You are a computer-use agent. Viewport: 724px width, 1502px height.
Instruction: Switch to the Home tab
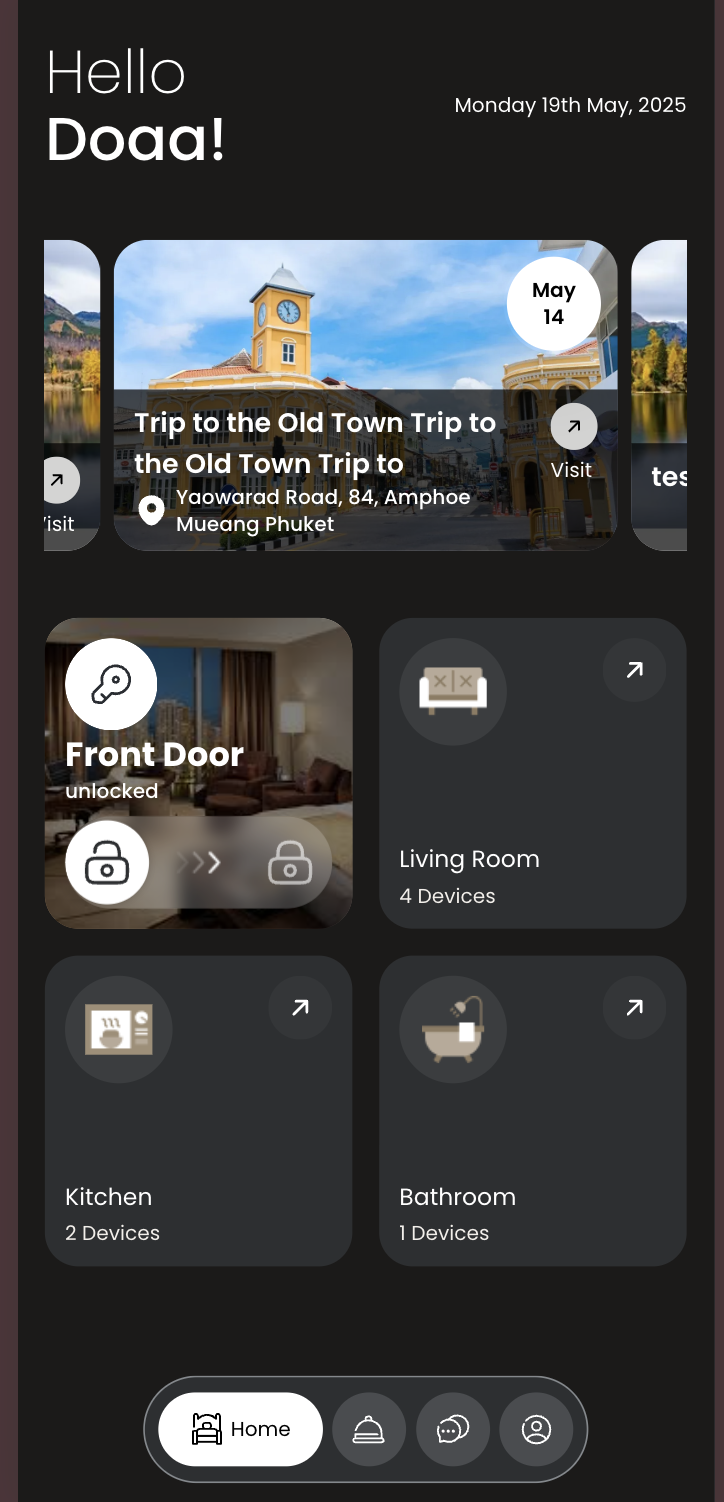240,1429
